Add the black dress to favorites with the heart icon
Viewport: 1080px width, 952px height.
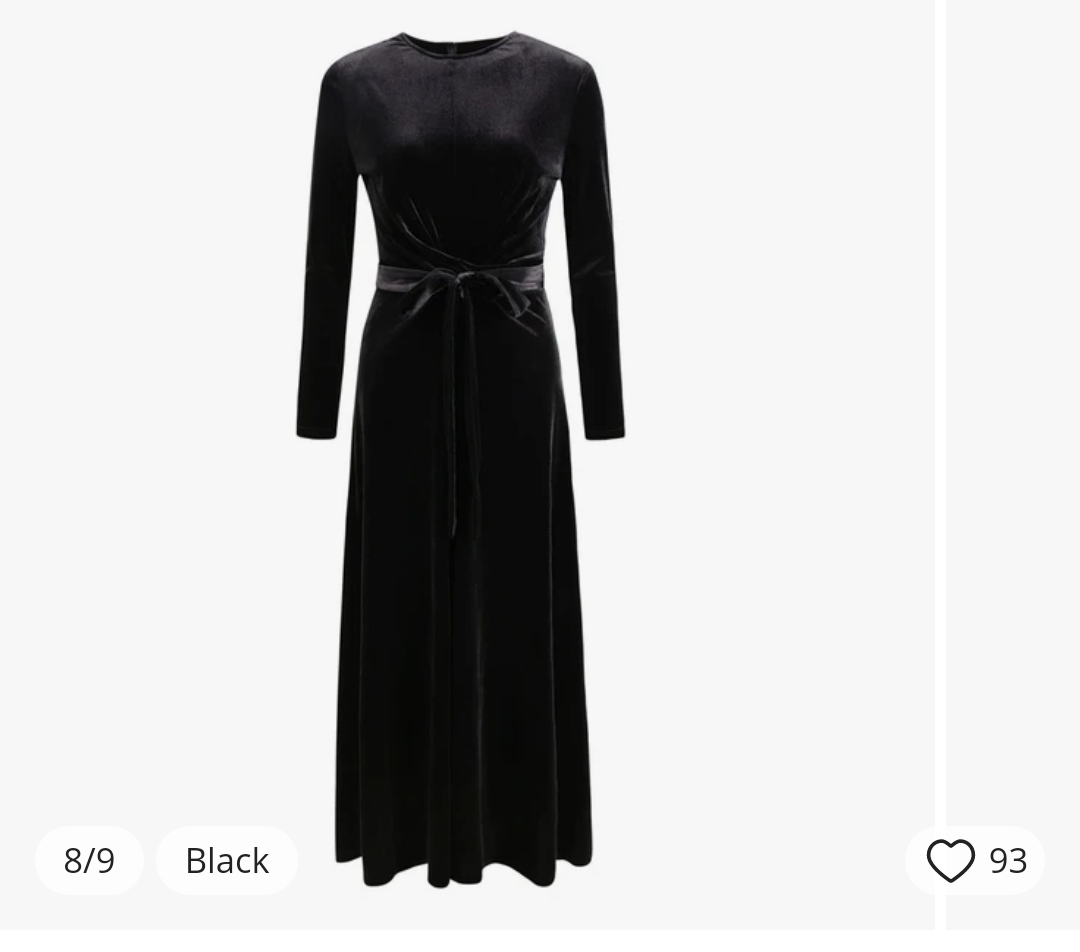950,861
